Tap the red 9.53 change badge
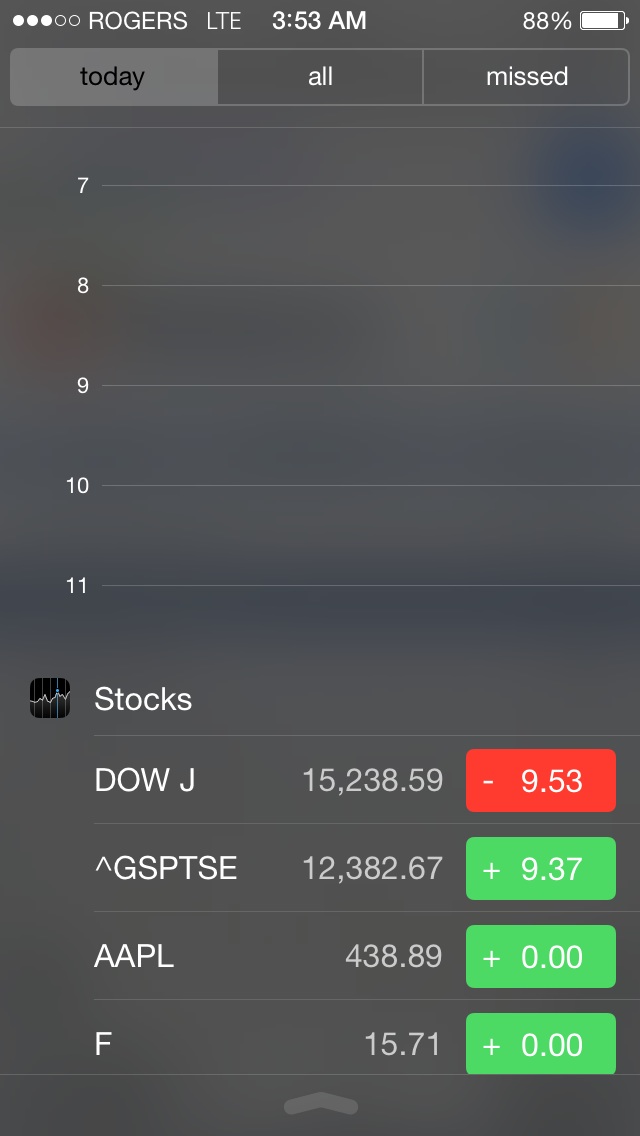Viewport: 640px width, 1136px height. click(x=540, y=780)
